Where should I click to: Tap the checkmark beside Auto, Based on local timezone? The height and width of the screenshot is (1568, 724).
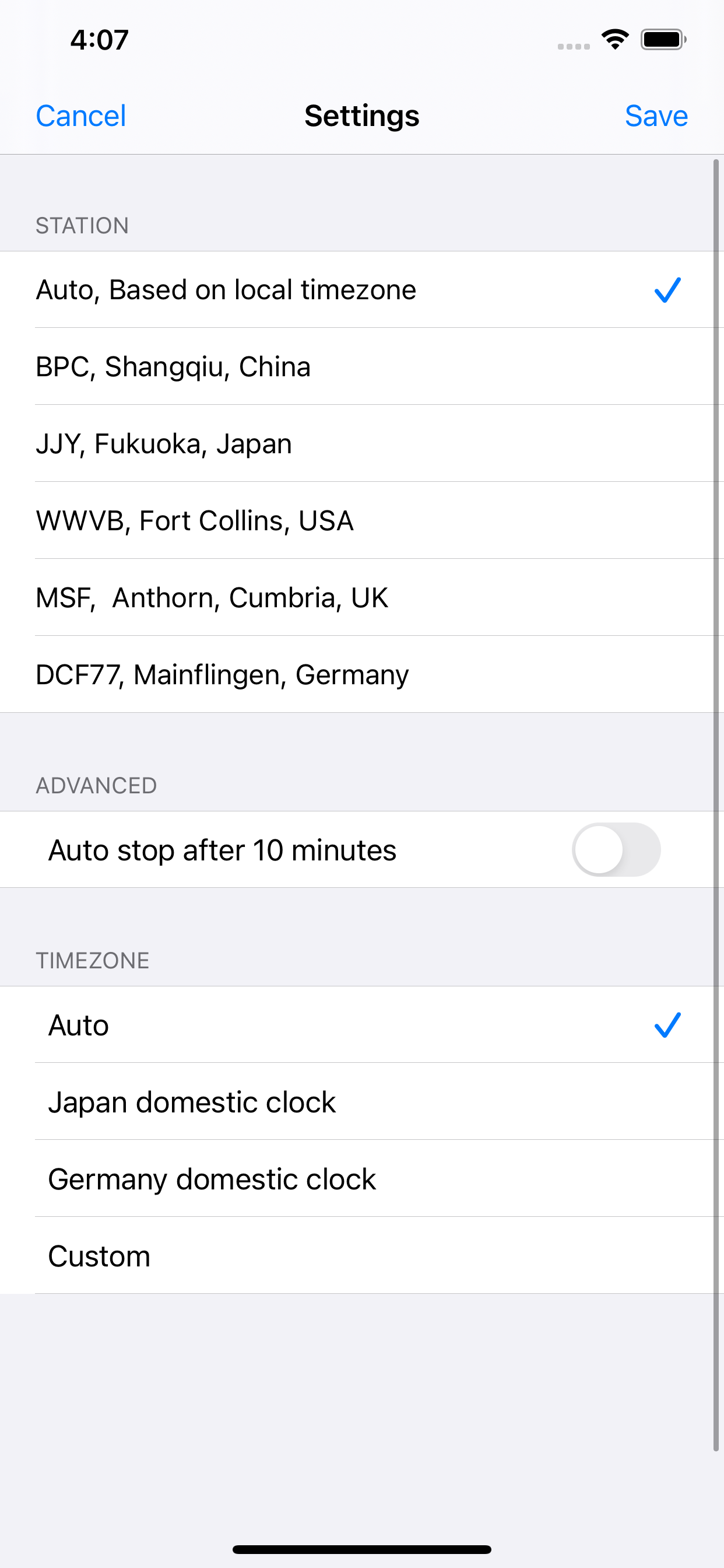coord(667,290)
